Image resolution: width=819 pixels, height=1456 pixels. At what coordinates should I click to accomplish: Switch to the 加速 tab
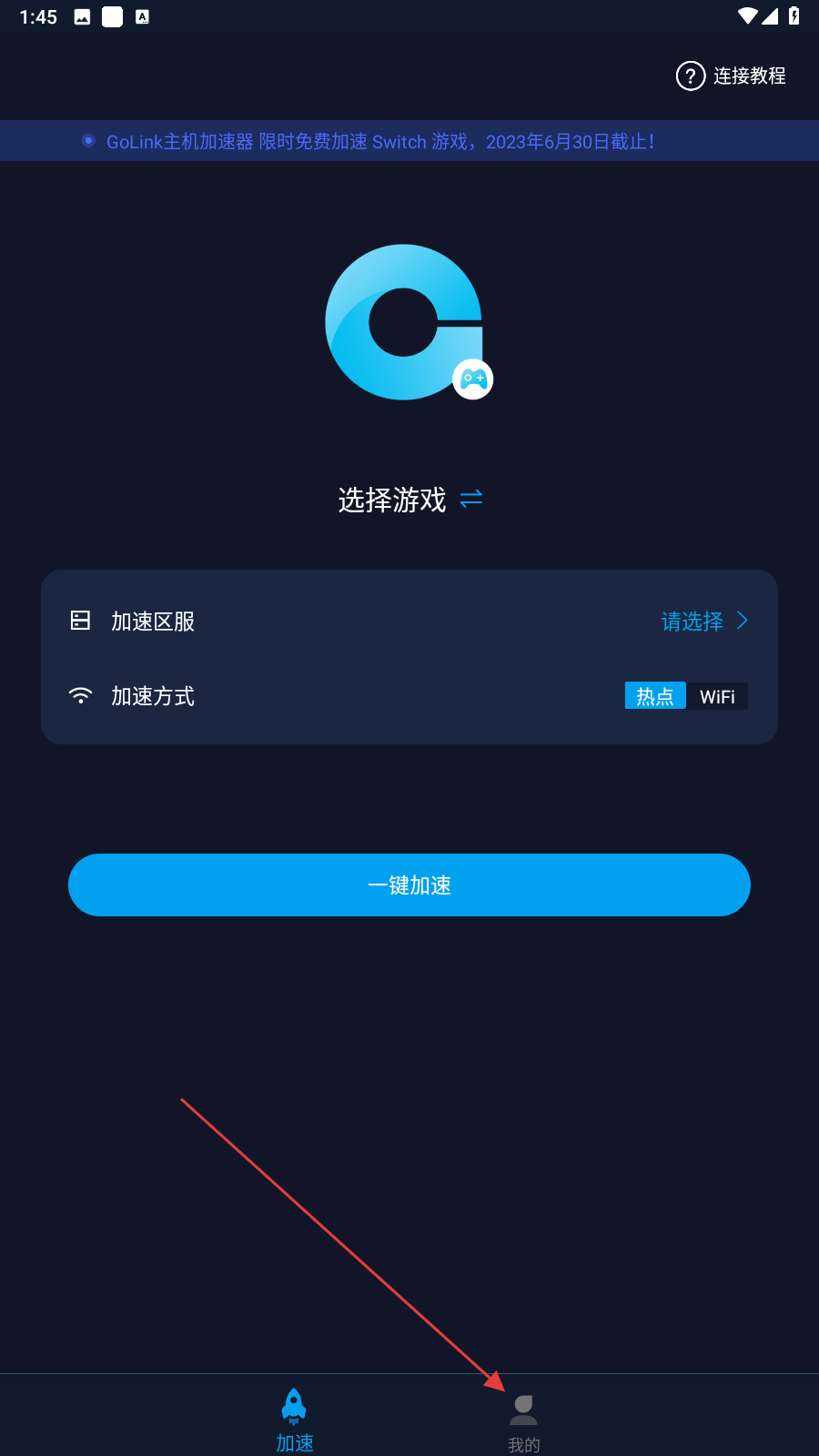point(294,1420)
